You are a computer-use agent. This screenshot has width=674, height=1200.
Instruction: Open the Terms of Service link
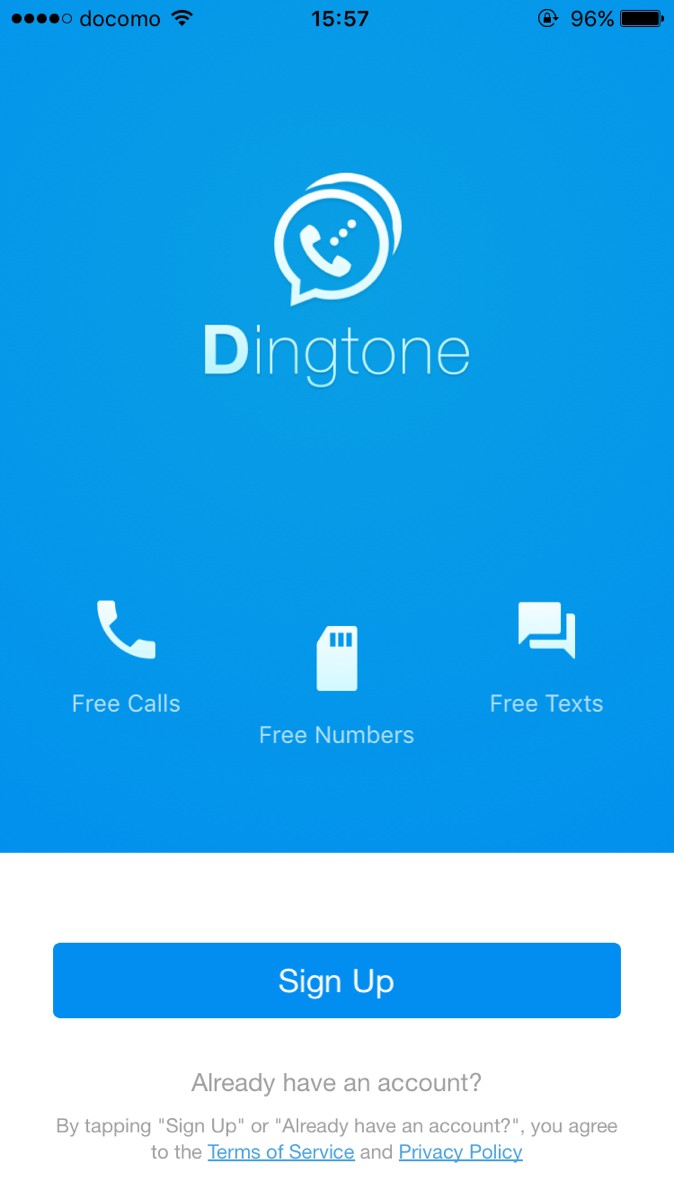click(281, 1152)
